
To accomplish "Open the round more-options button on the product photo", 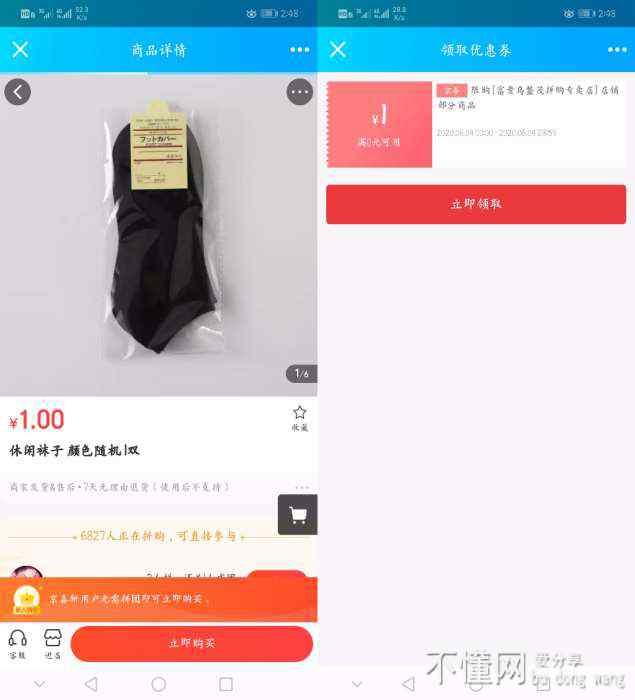I will [300, 92].
